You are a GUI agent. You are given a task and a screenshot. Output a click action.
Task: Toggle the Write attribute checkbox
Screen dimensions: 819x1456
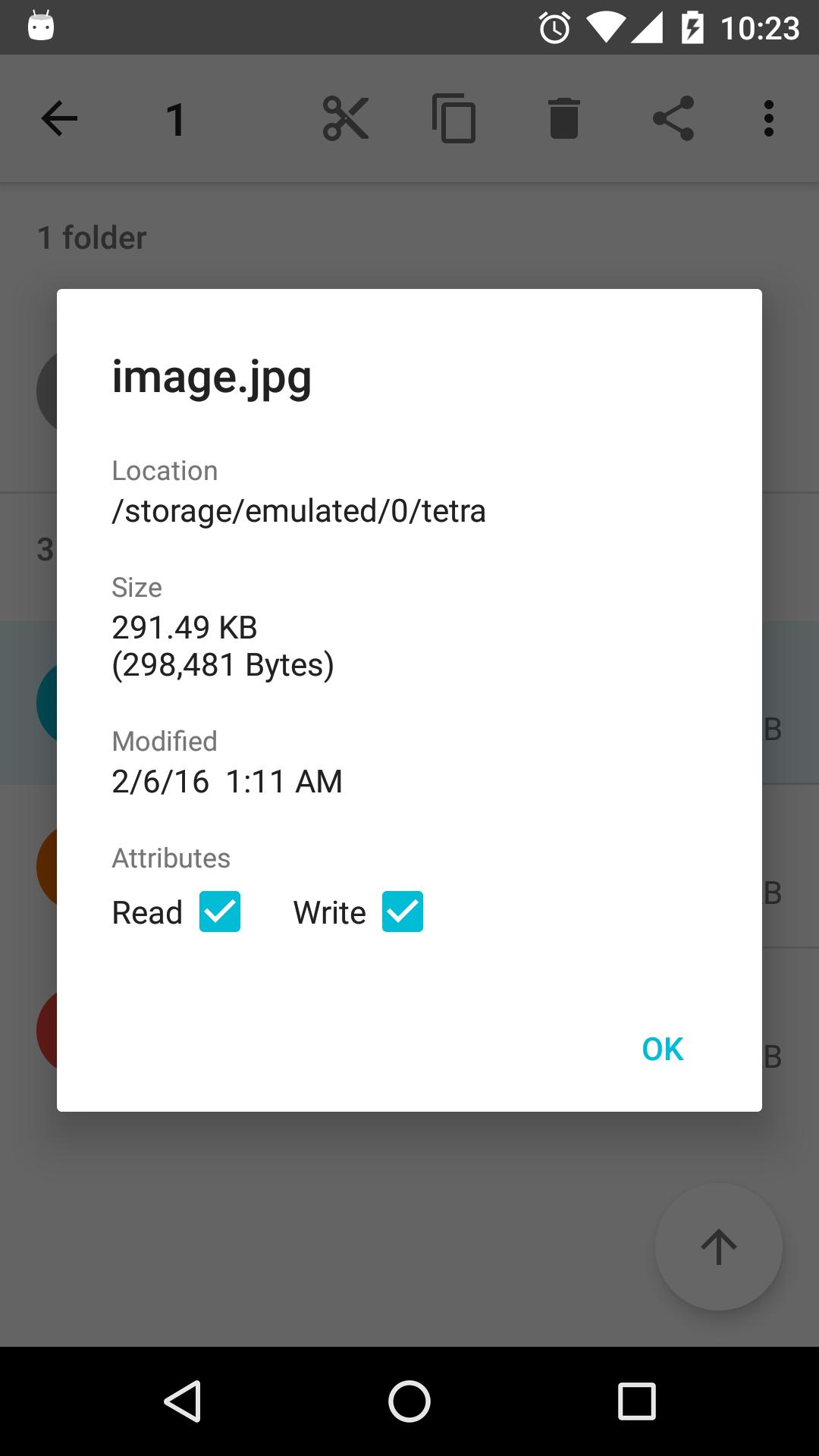(x=402, y=912)
